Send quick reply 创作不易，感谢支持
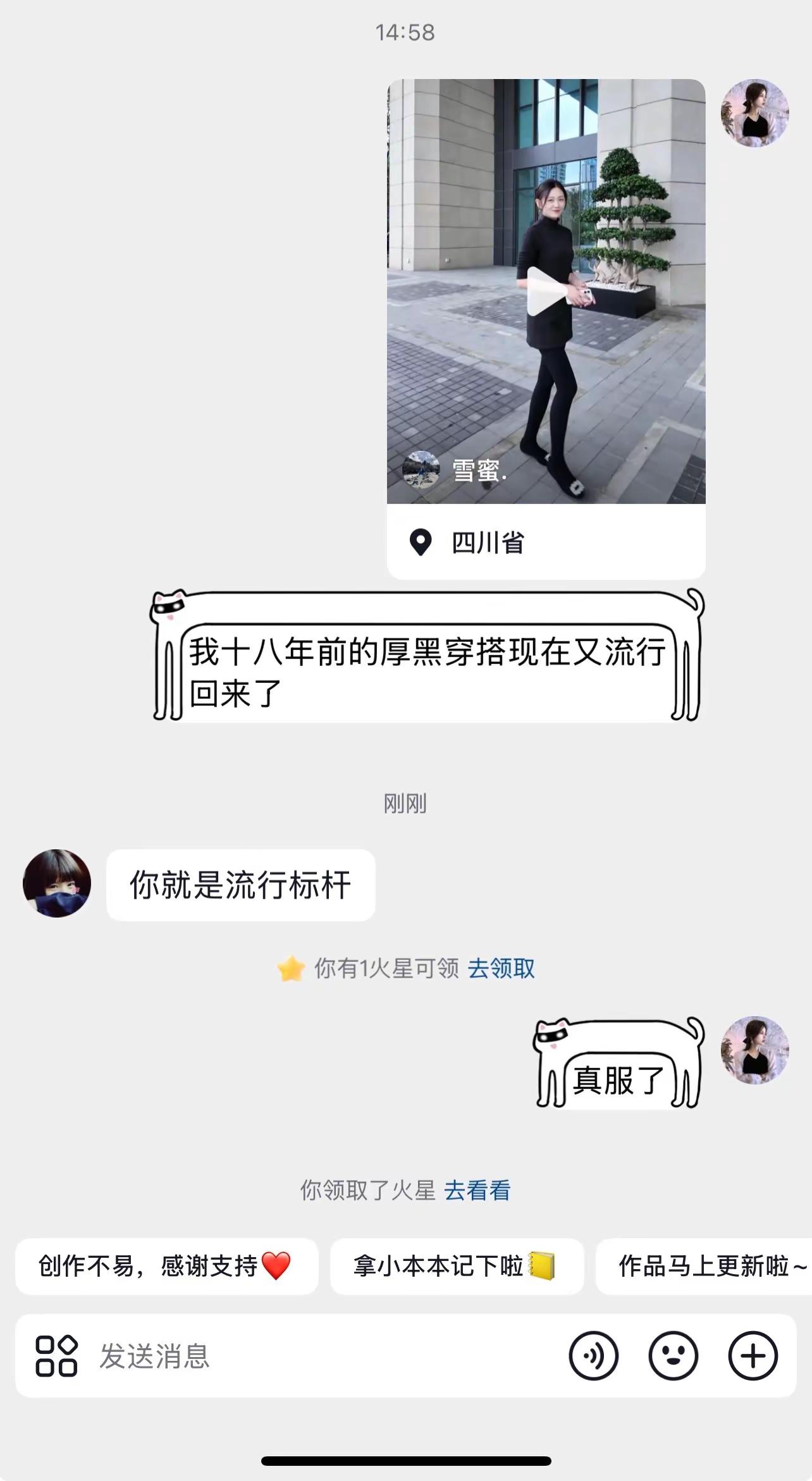 [x=168, y=1267]
